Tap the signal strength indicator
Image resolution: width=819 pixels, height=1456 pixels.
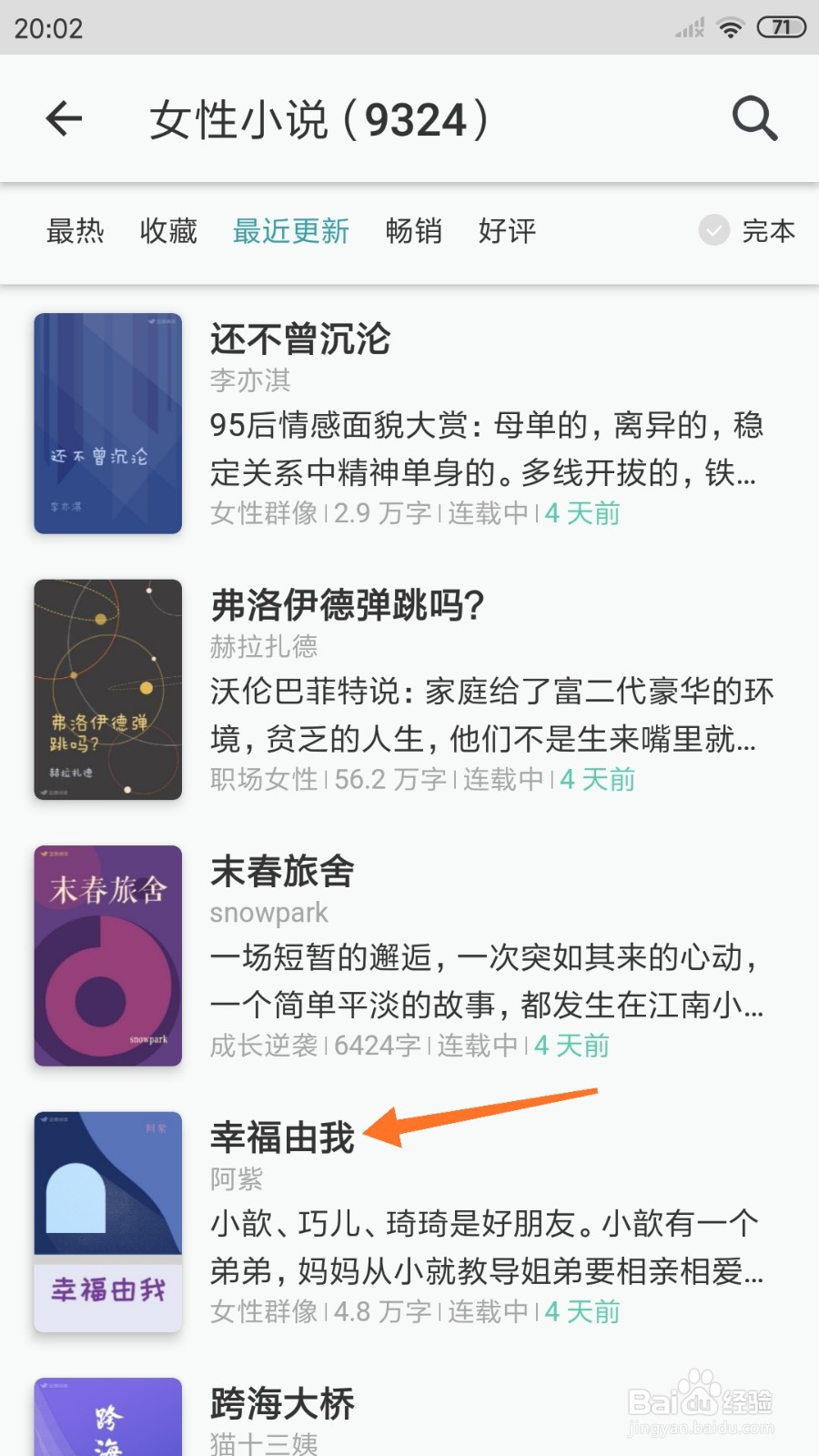click(688, 27)
